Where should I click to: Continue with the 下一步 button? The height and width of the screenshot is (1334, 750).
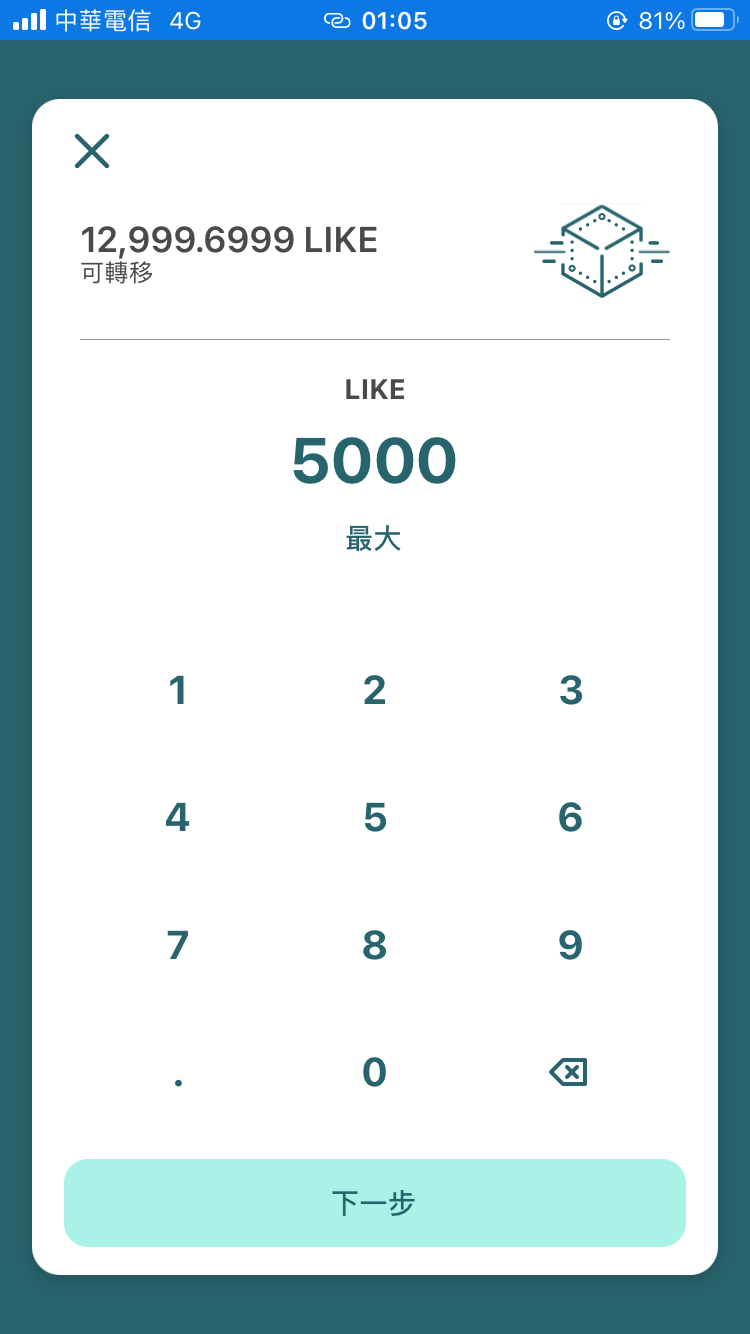[375, 1203]
